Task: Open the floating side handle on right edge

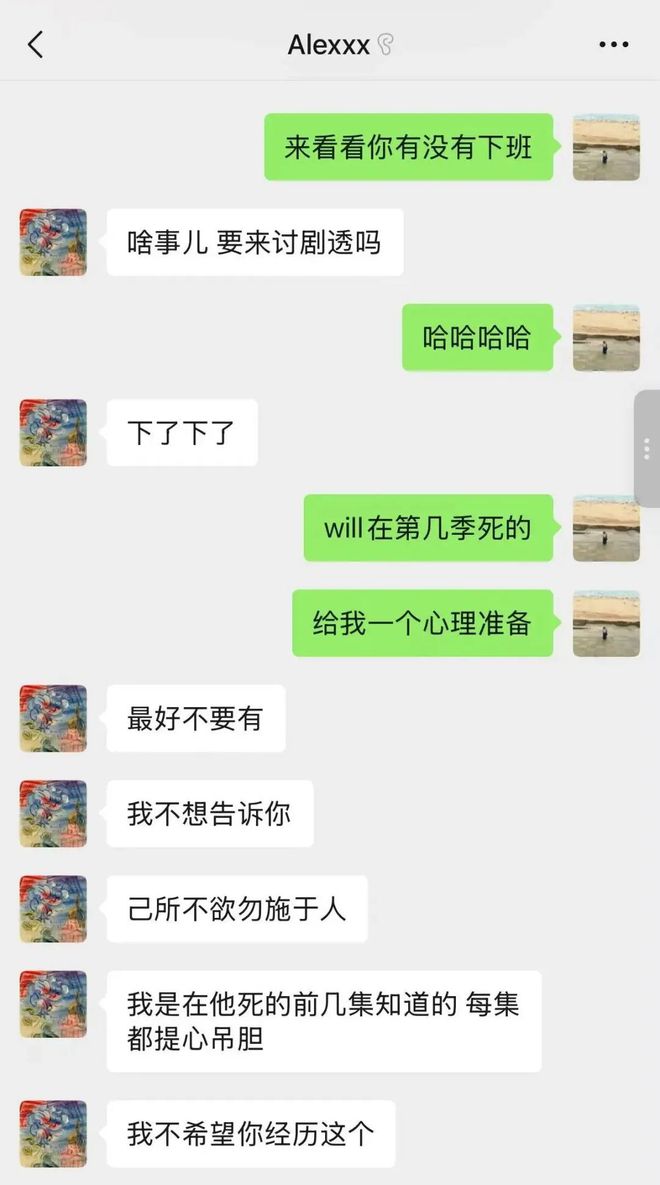Action: click(x=647, y=448)
